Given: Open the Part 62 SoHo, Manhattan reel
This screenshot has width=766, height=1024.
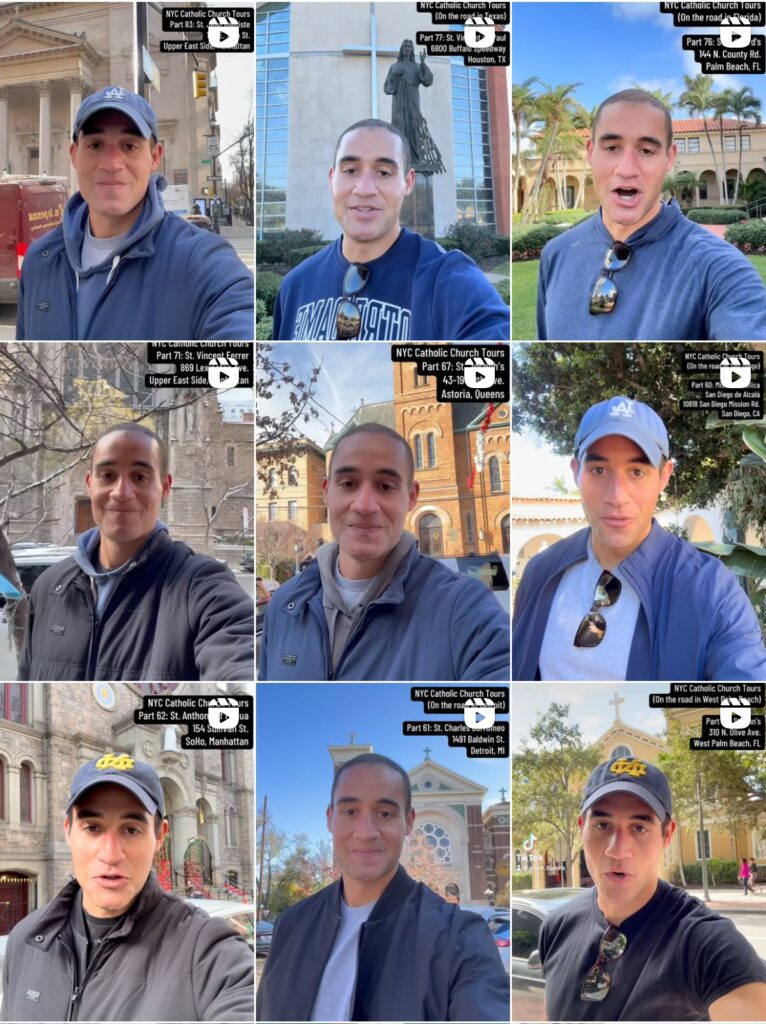Looking at the screenshot, I should pos(127,852).
